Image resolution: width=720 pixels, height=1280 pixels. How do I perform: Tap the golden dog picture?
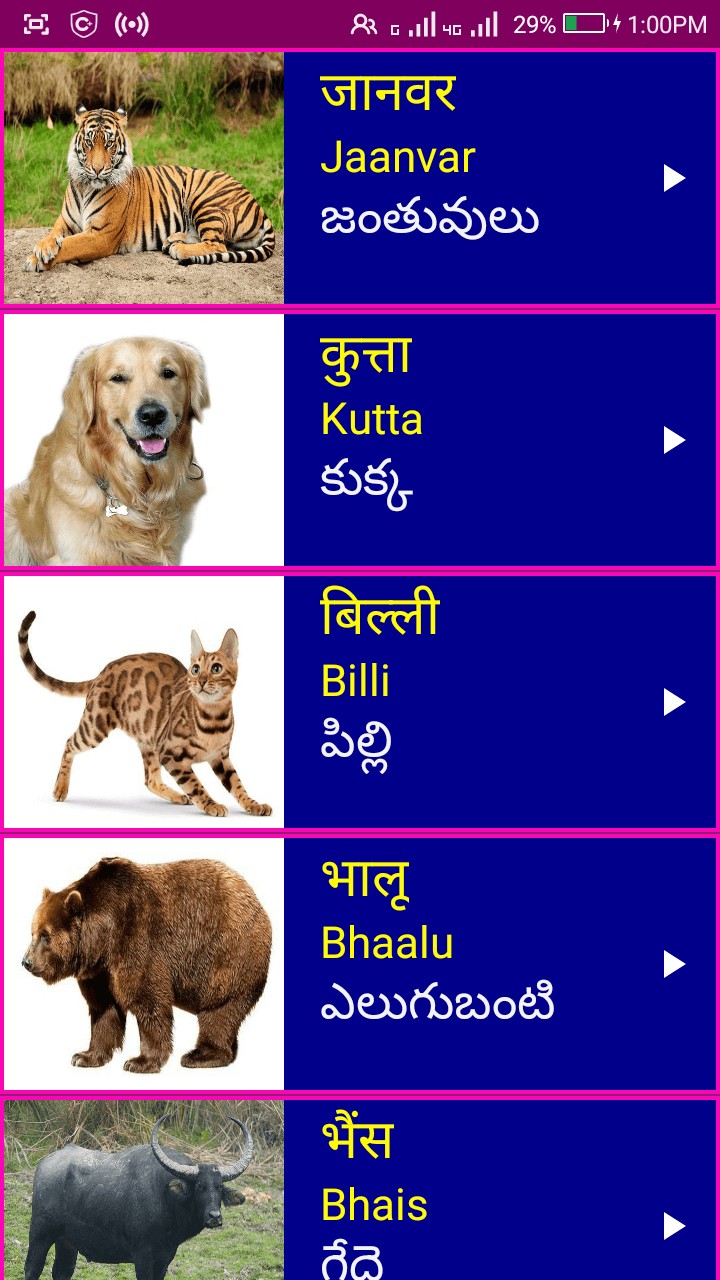tap(144, 440)
